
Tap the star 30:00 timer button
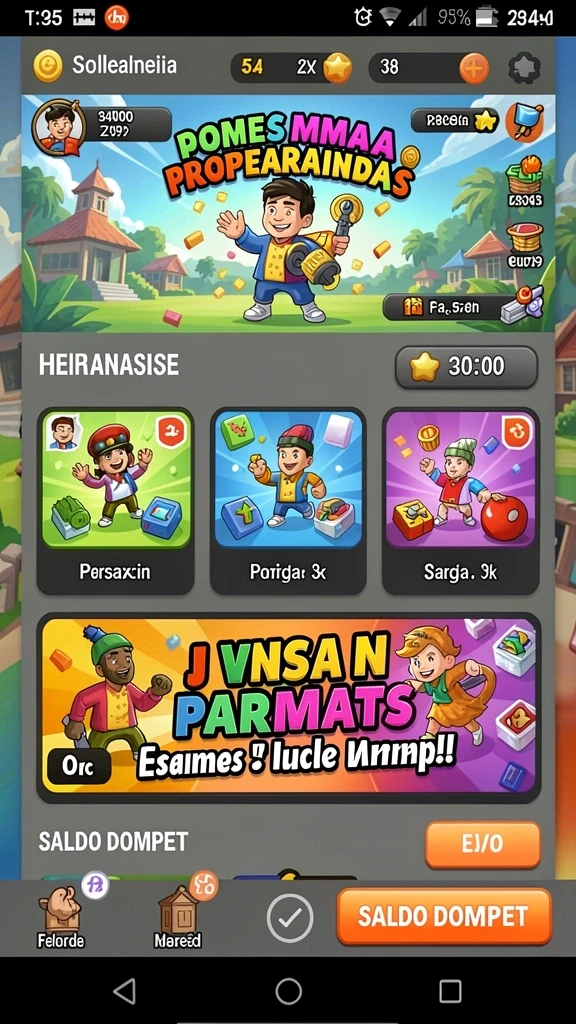pos(466,367)
